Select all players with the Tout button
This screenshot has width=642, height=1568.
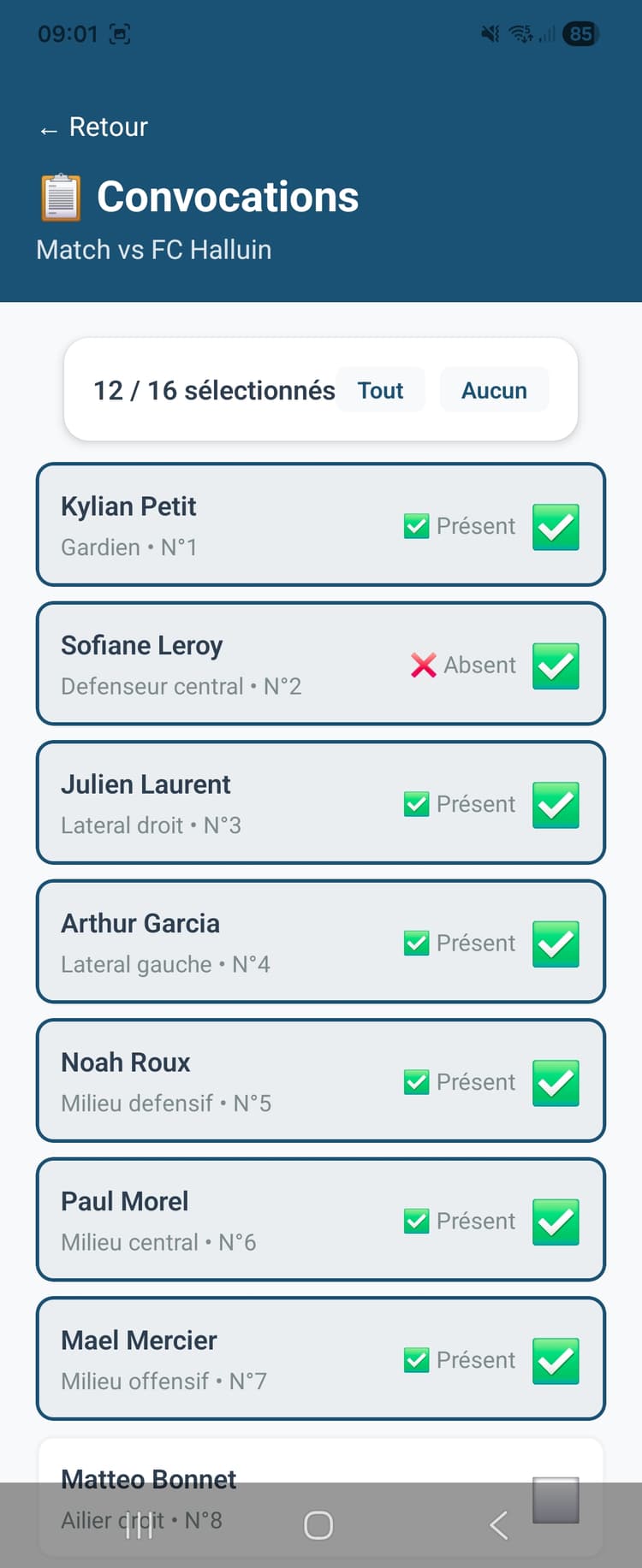pyautogui.click(x=380, y=390)
